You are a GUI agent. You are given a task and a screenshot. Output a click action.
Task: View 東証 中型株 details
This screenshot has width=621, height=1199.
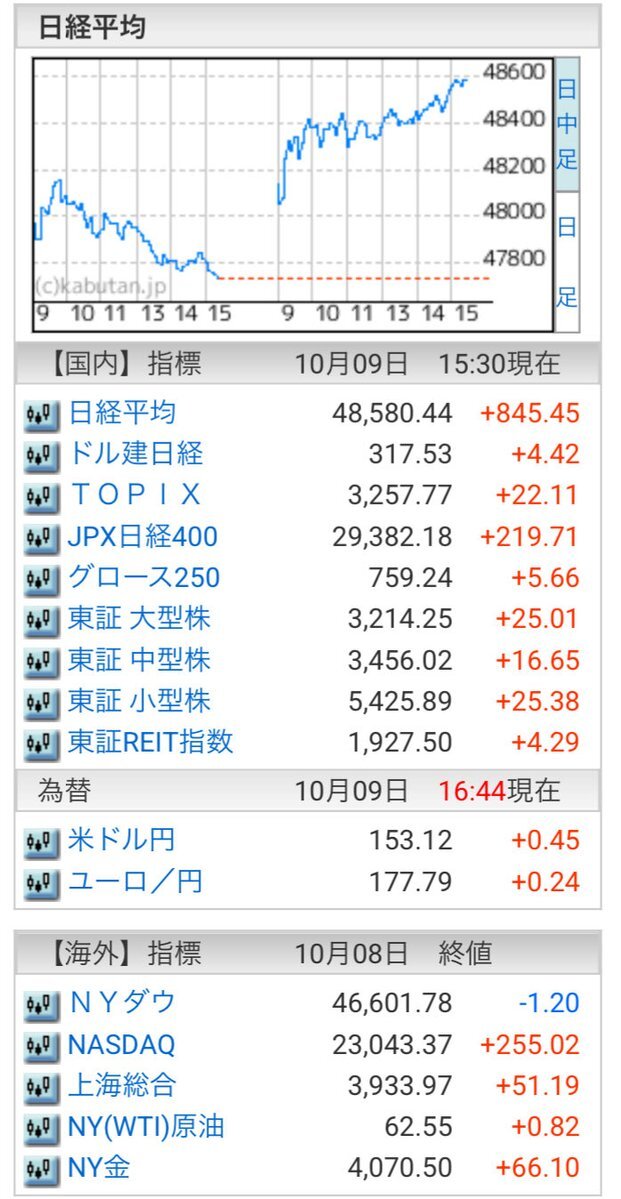139,660
